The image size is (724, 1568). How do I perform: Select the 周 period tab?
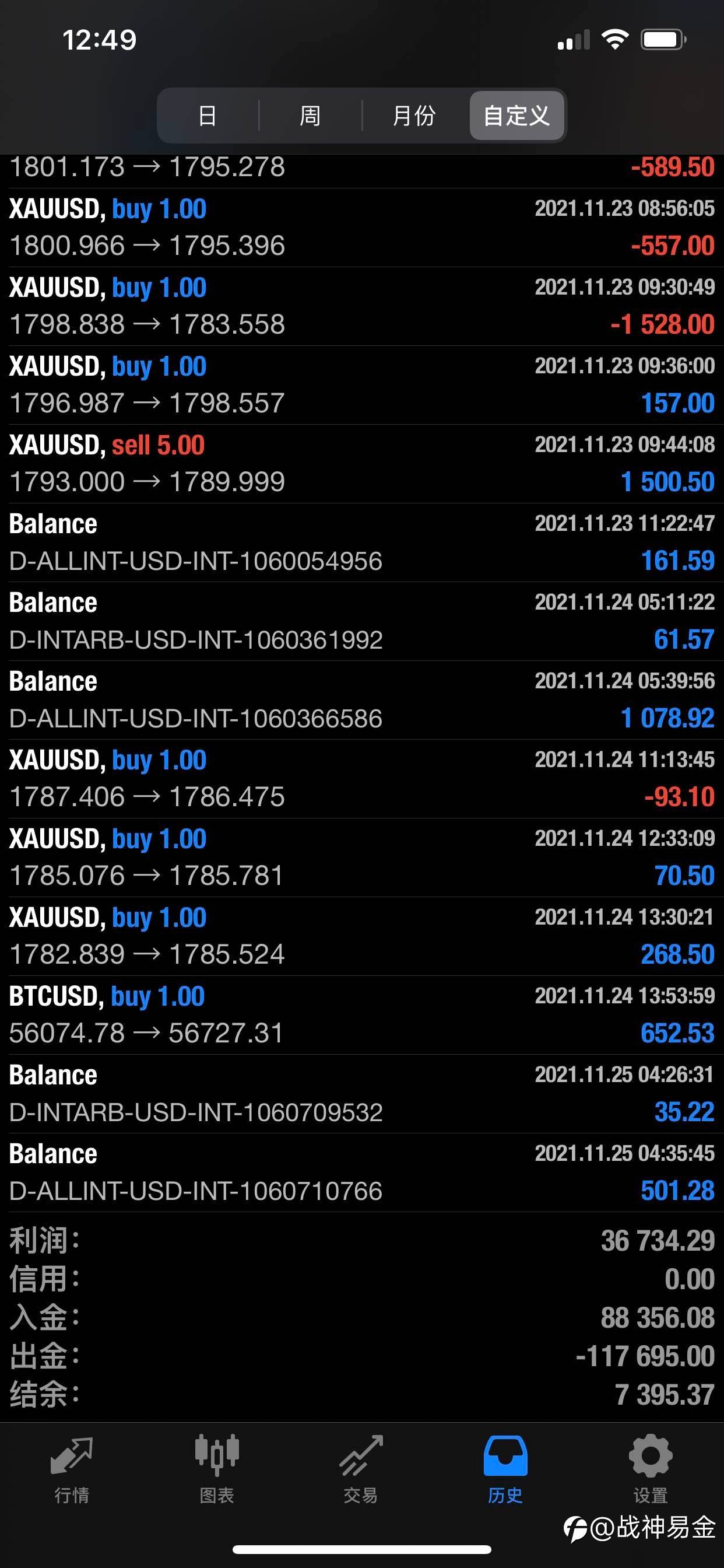click(x=310, y=116)
